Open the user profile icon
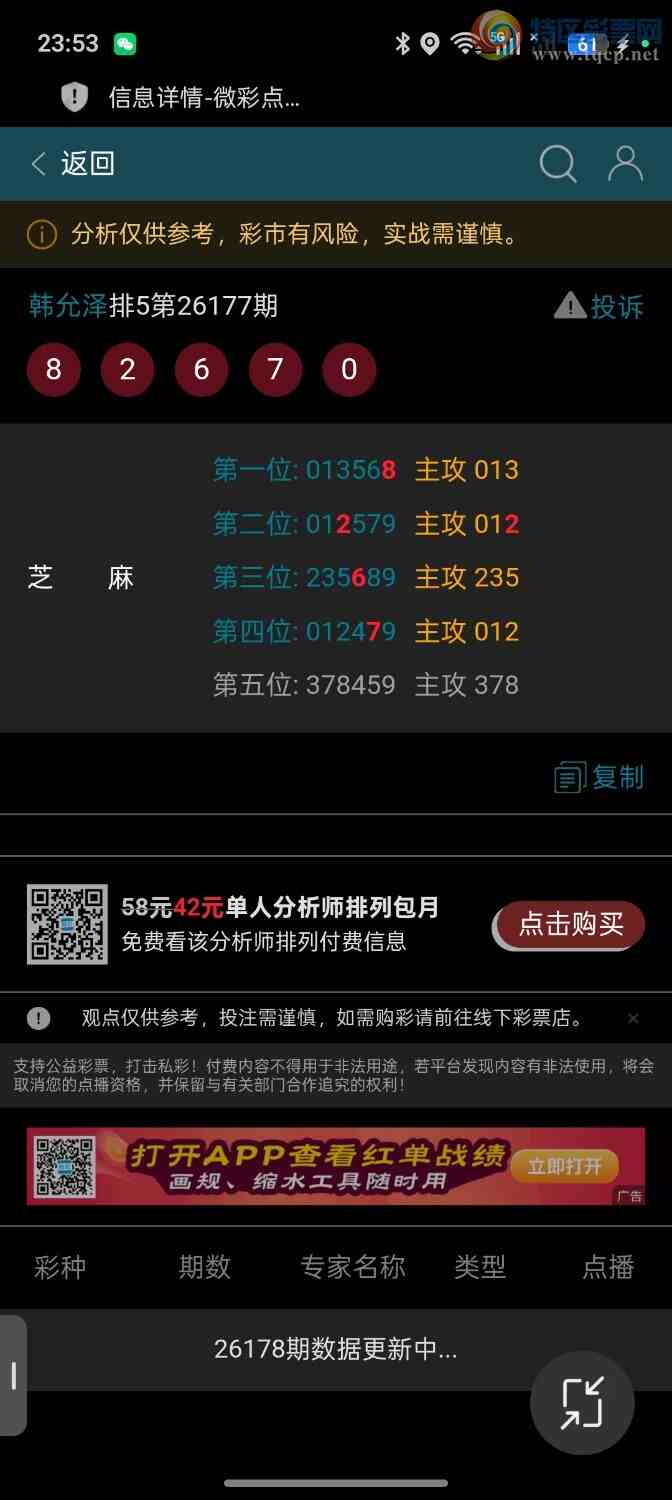 [x=625, y=163]
